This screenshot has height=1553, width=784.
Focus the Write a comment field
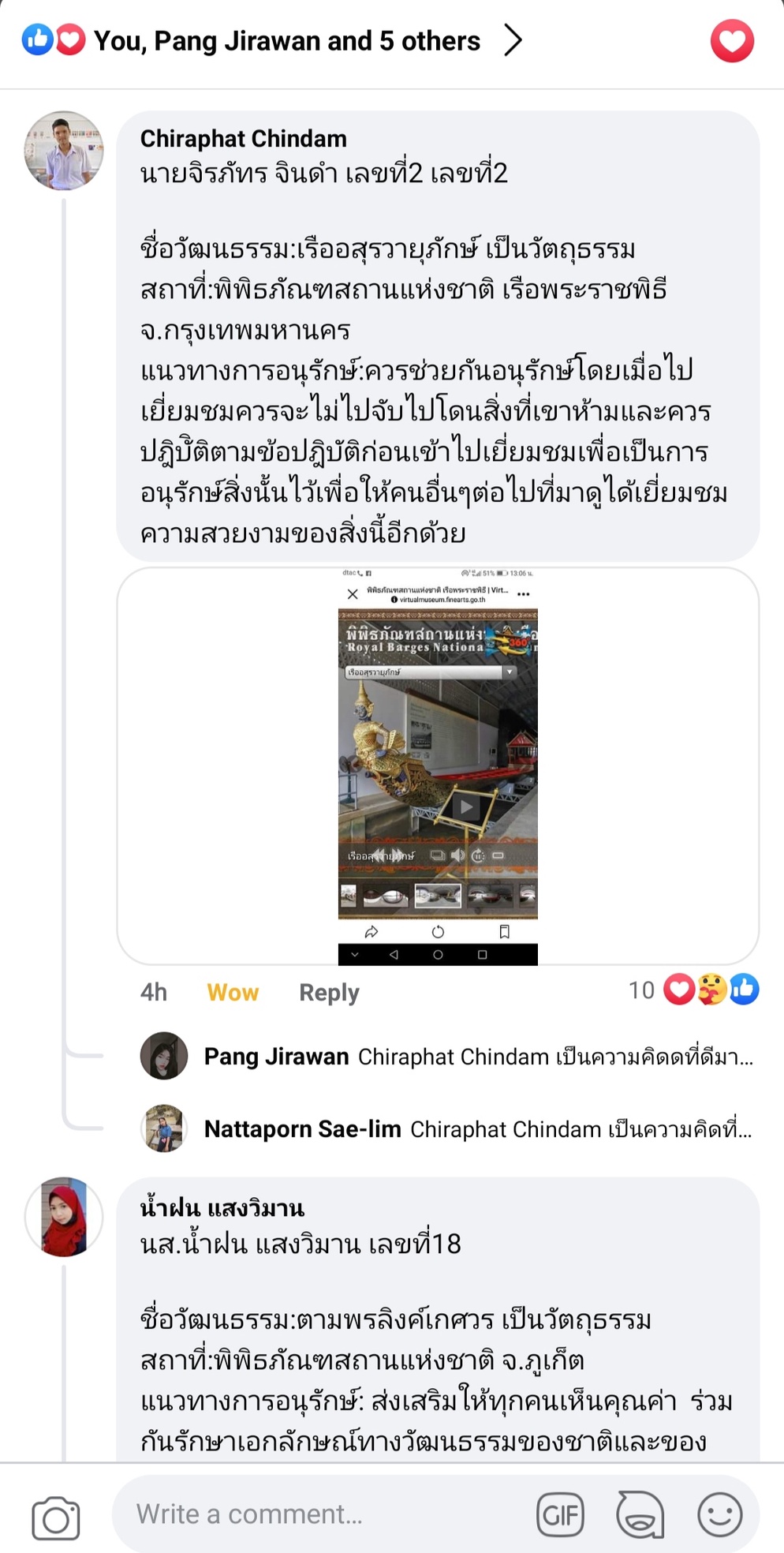coord(315,1514)
